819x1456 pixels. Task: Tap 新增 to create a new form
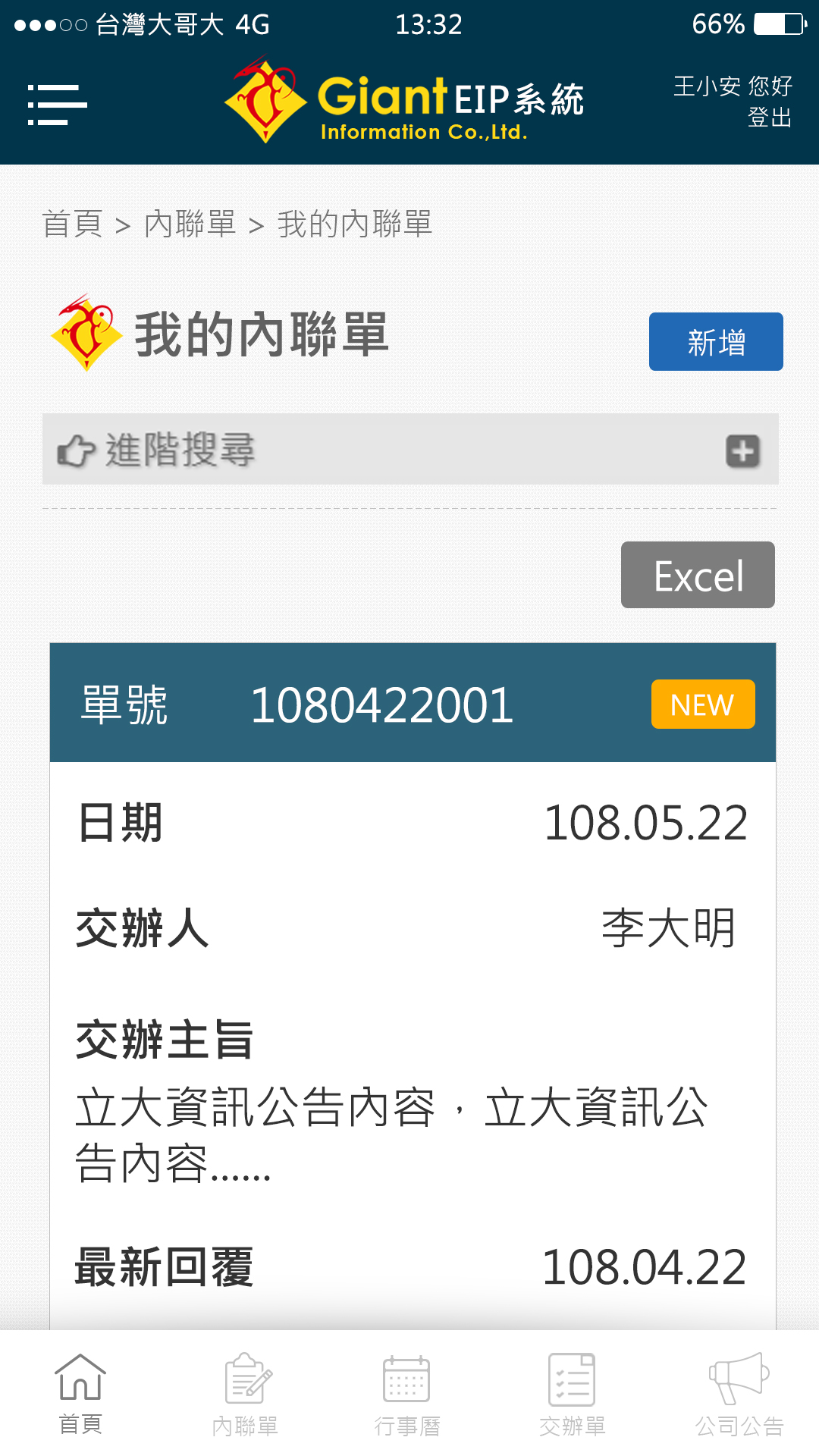(715, 342)
